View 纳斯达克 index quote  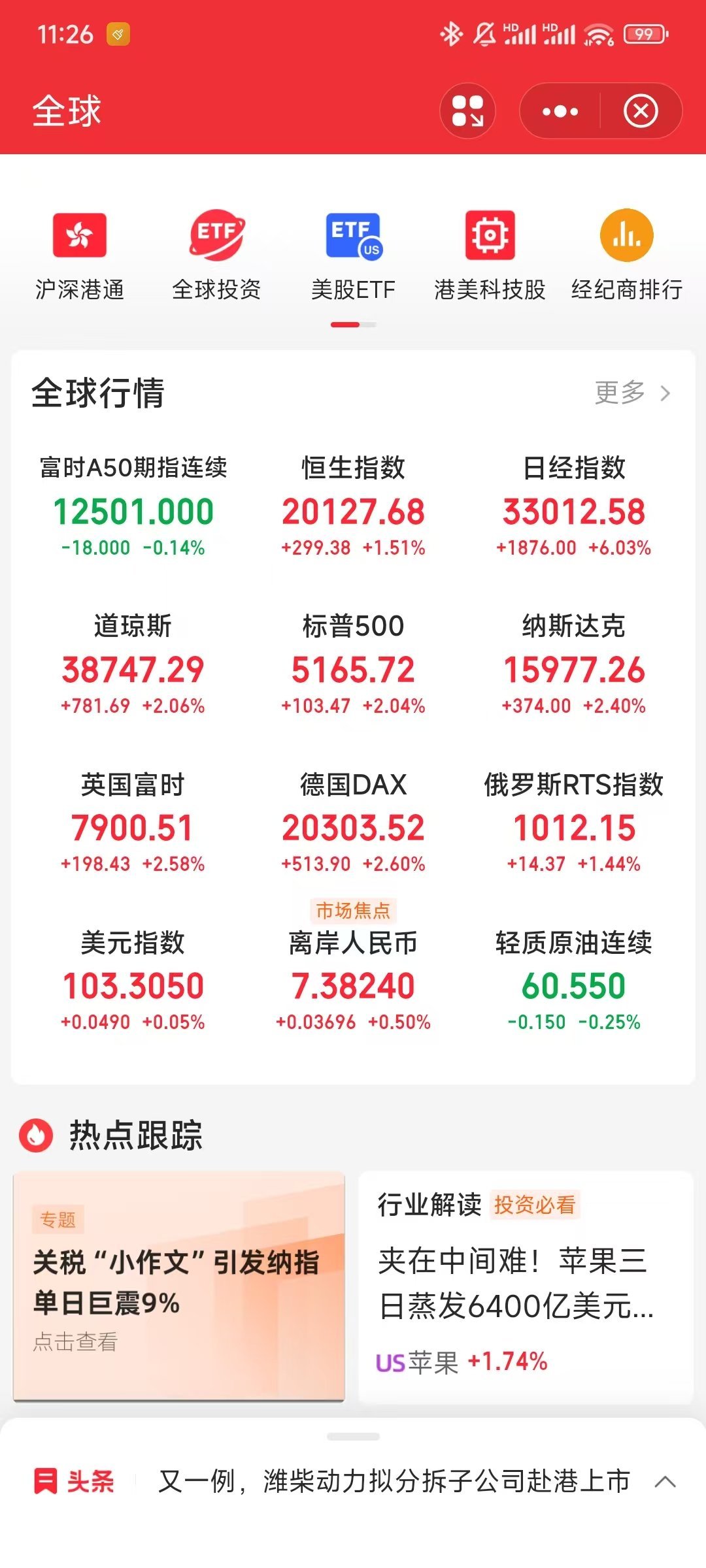point(574,664)
